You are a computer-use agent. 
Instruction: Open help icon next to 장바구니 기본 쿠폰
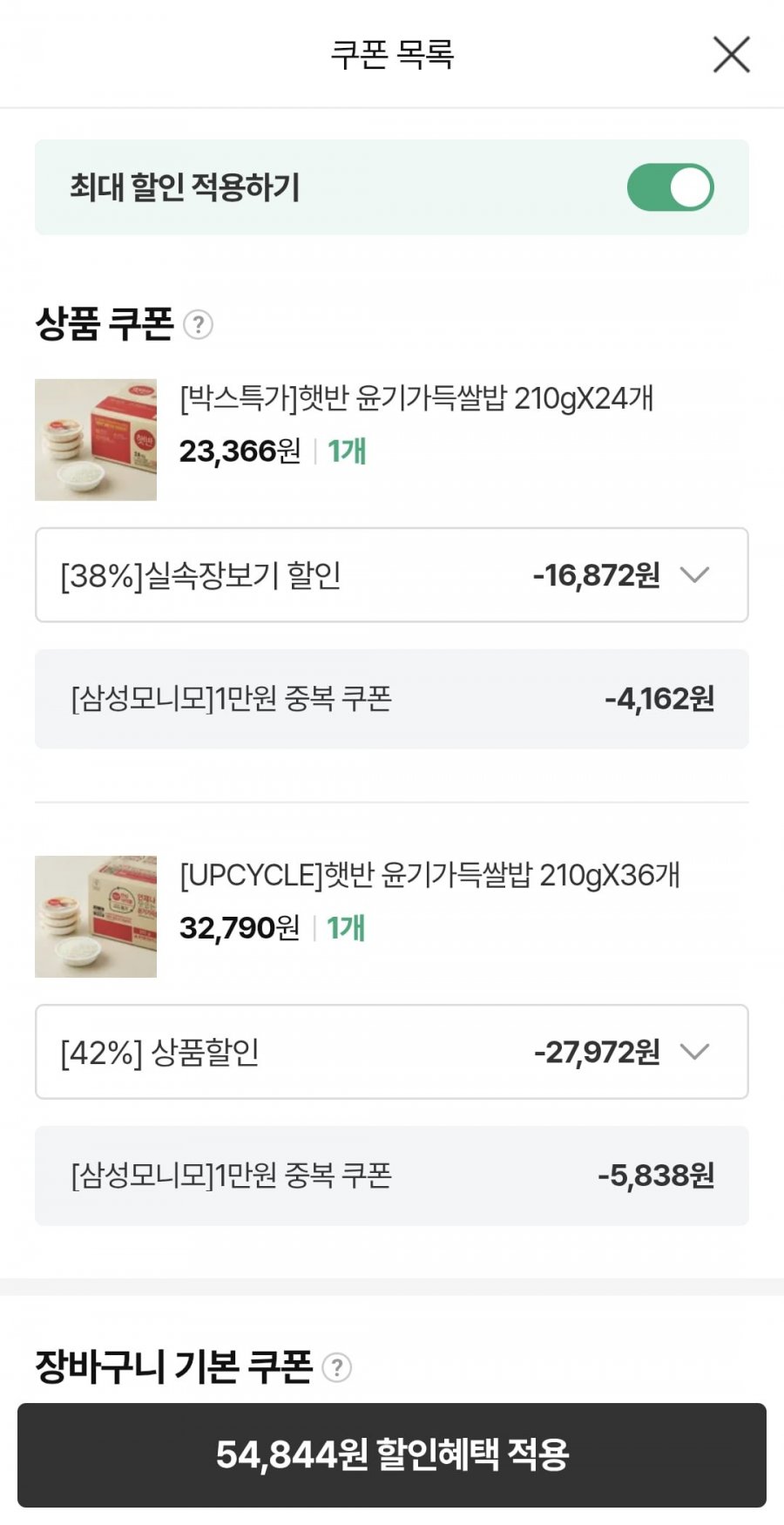[336, 1367]
